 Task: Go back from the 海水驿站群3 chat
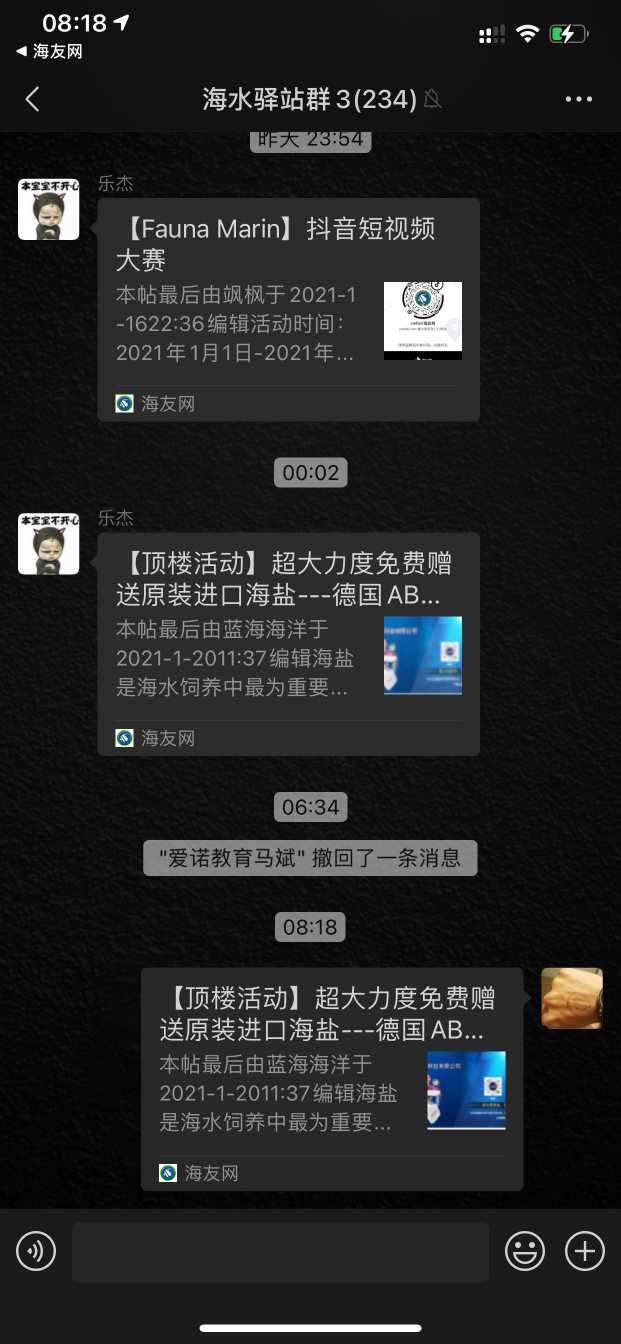click(33, 99)
